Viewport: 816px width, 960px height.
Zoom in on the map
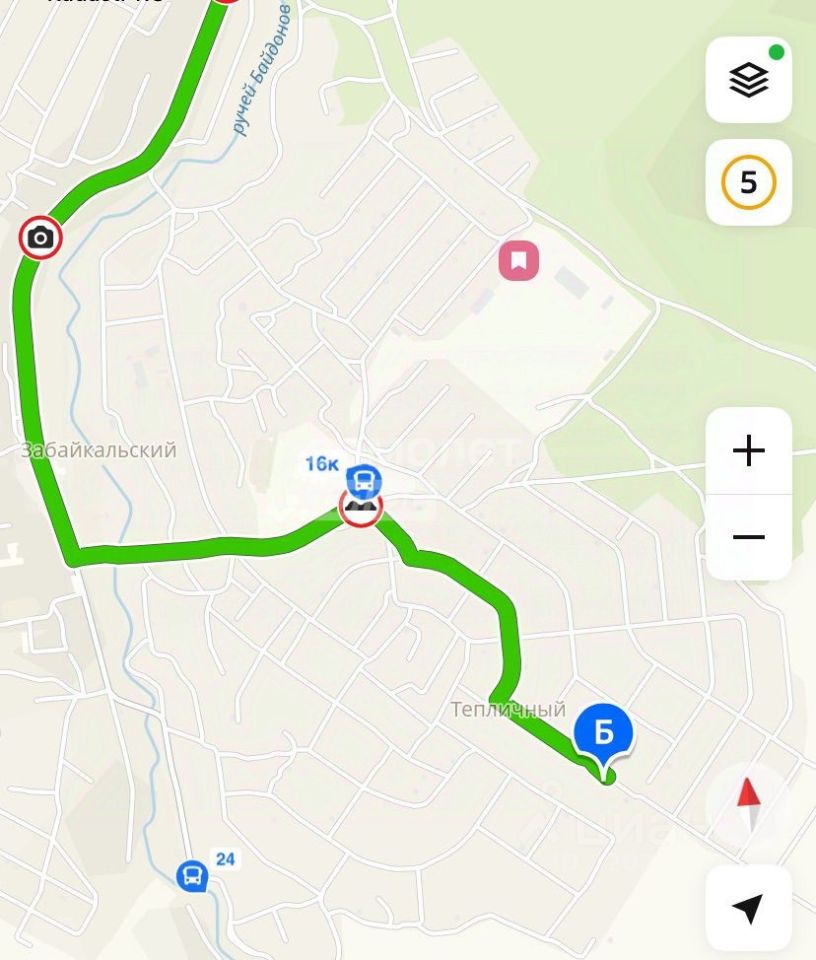pyautogui.click(x=748, y=452)
